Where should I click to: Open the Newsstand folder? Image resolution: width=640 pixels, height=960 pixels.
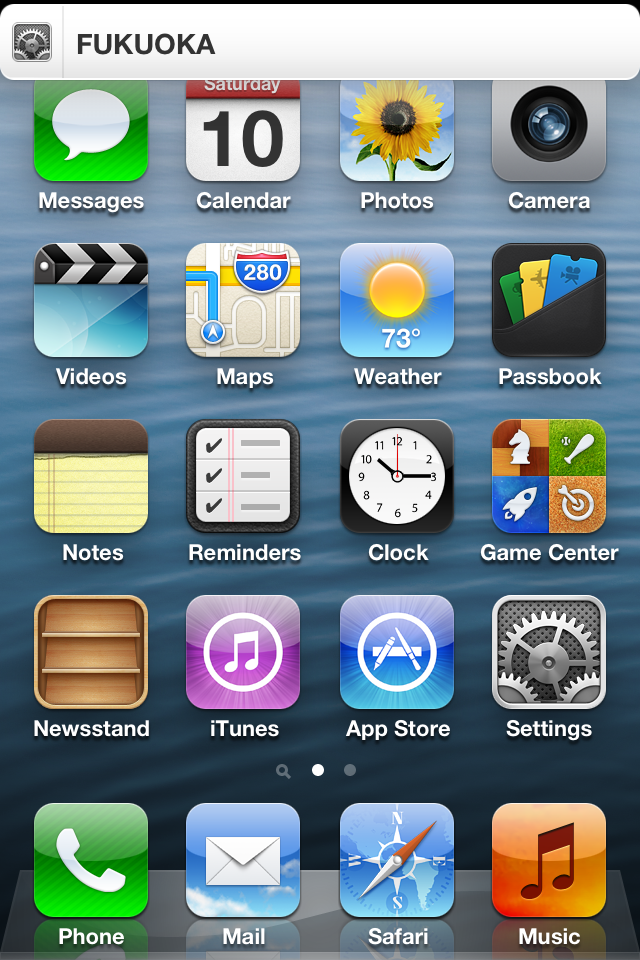(91, 652)
